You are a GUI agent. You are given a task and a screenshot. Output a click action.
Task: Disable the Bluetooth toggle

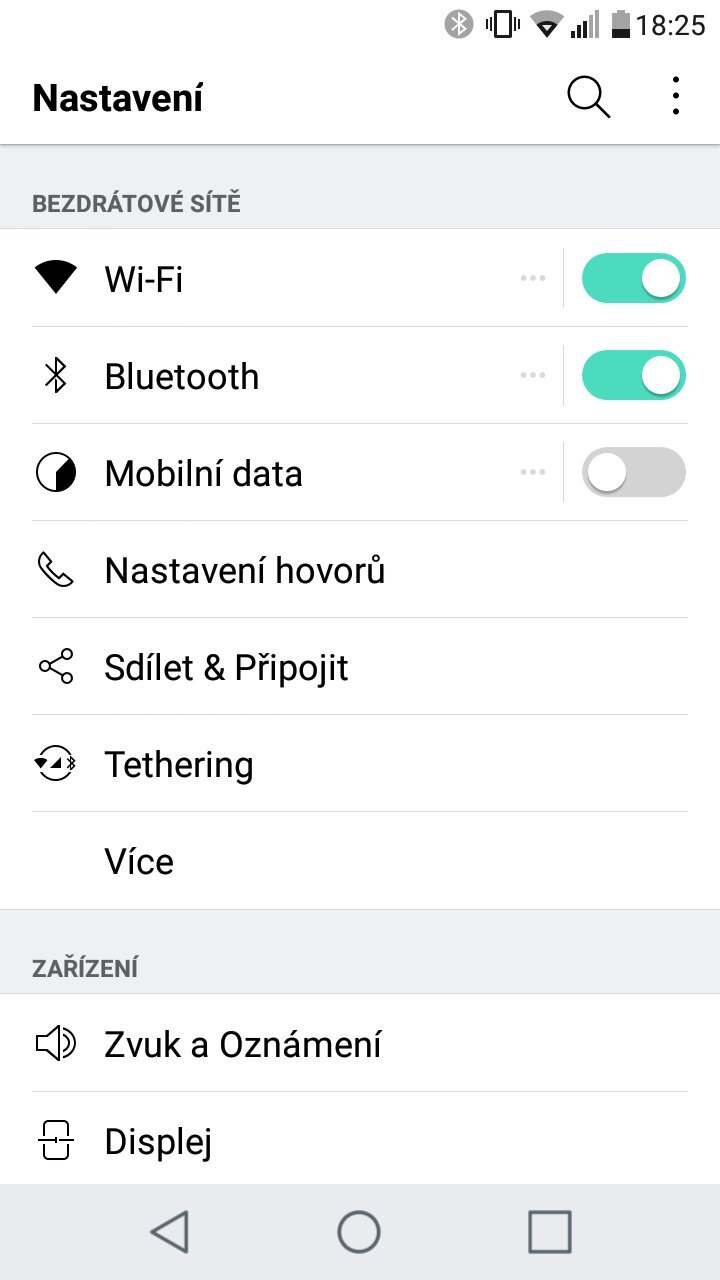[x=634, y=375]
